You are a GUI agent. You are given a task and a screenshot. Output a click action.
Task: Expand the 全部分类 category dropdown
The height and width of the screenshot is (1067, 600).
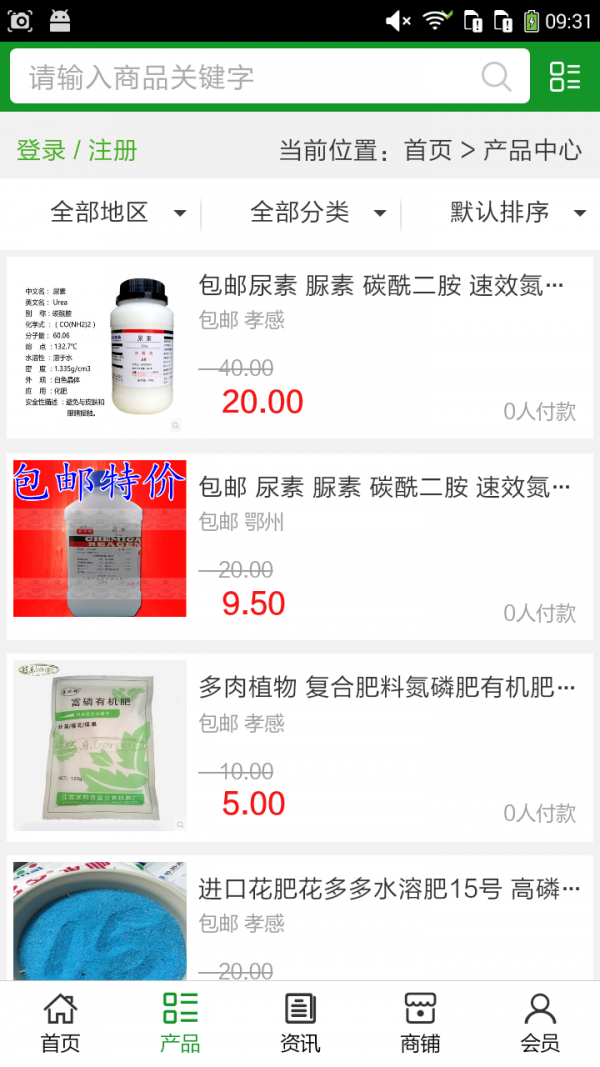(316, 212)
